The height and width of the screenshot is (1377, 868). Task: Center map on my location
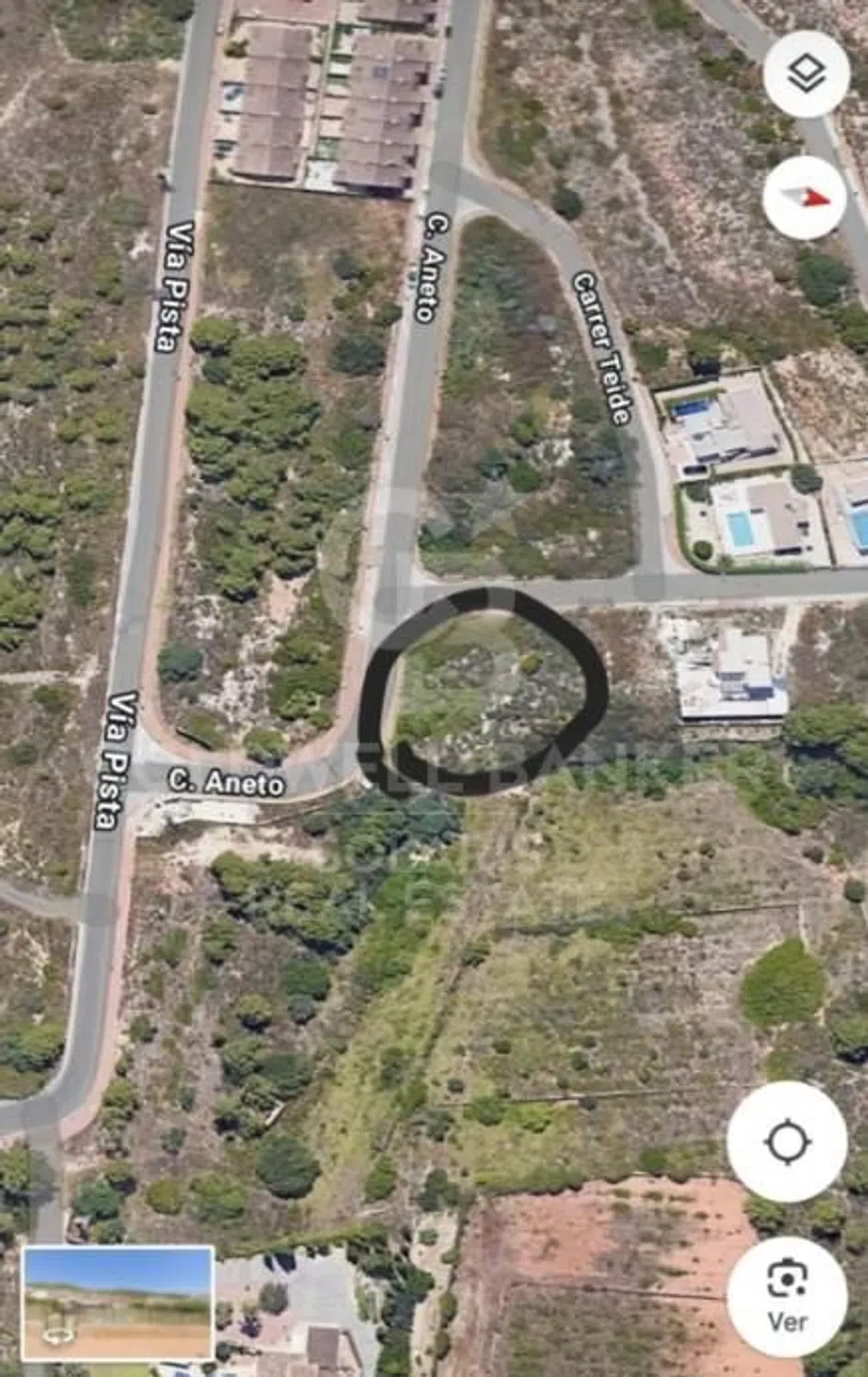pos(786,1141)
